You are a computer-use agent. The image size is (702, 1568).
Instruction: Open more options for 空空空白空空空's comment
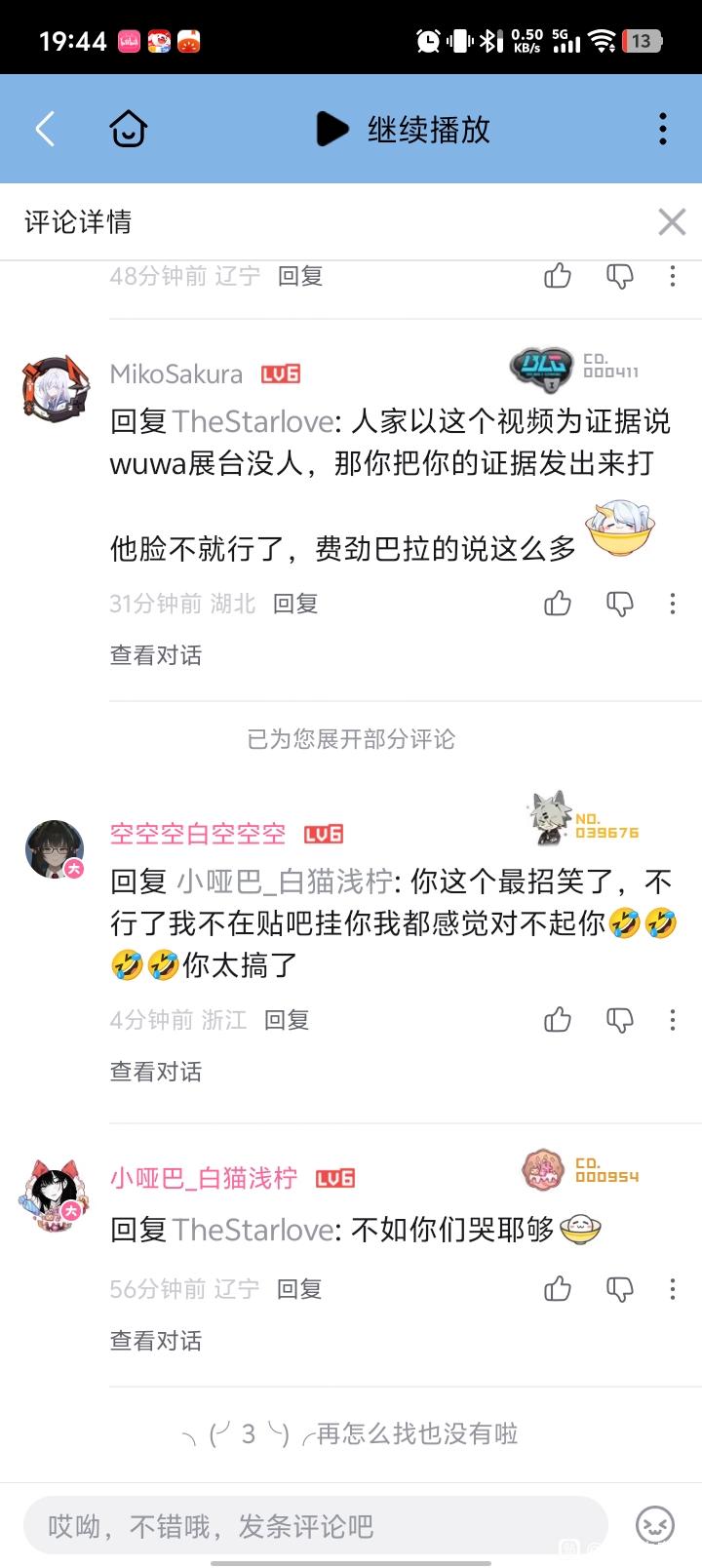pos(673,1020)
